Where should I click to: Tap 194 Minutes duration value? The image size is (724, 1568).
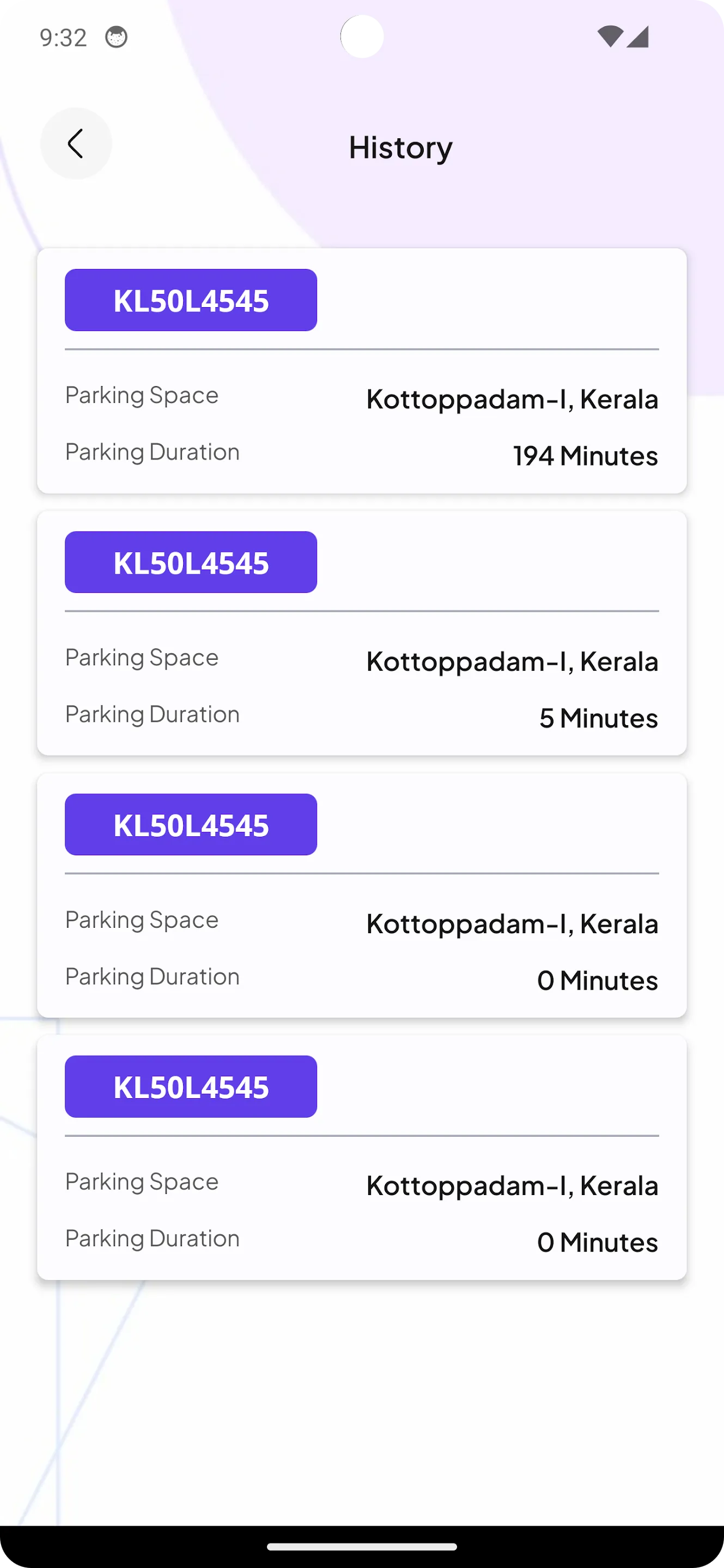584,455
